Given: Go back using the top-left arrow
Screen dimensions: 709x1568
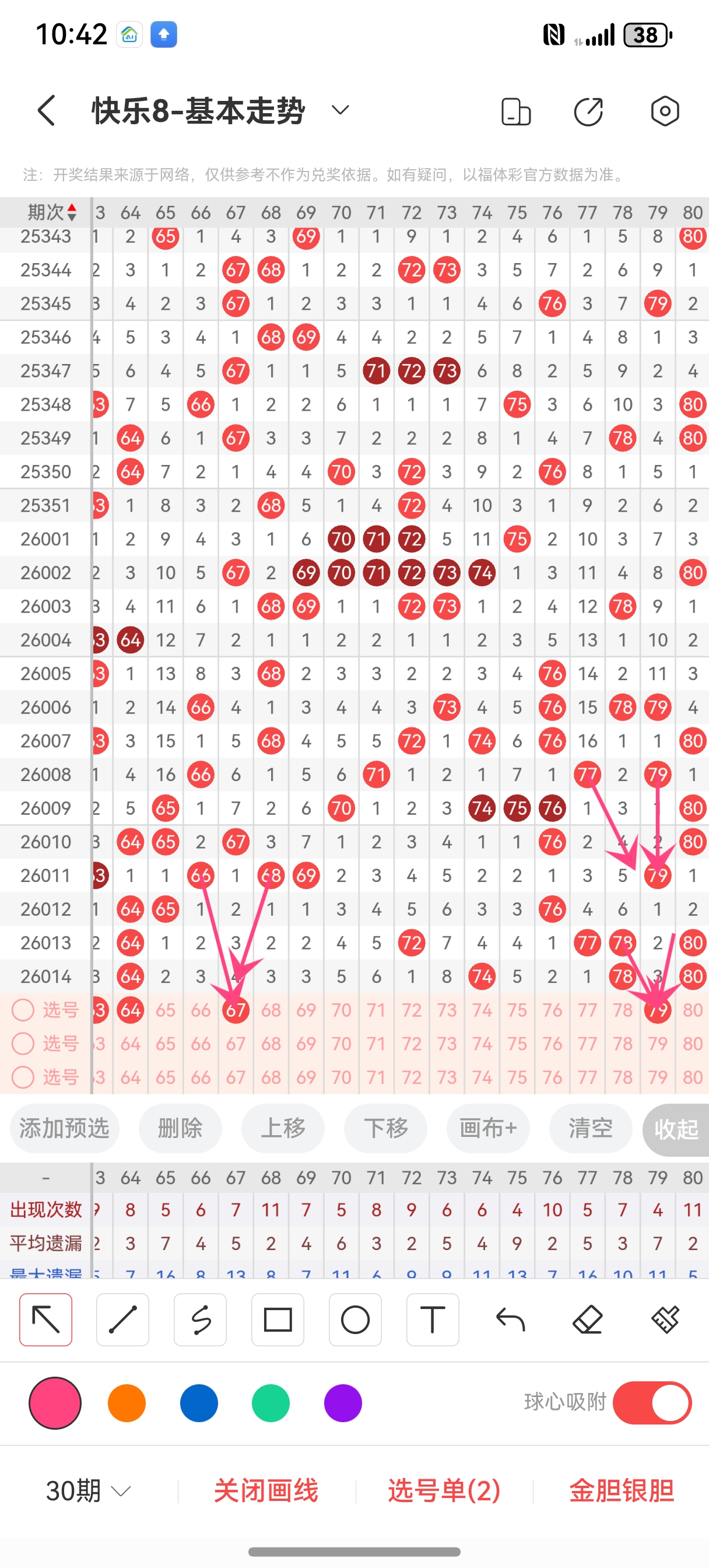Looking at the screenshot, I should pyautogui.click(x=47, y=111).
